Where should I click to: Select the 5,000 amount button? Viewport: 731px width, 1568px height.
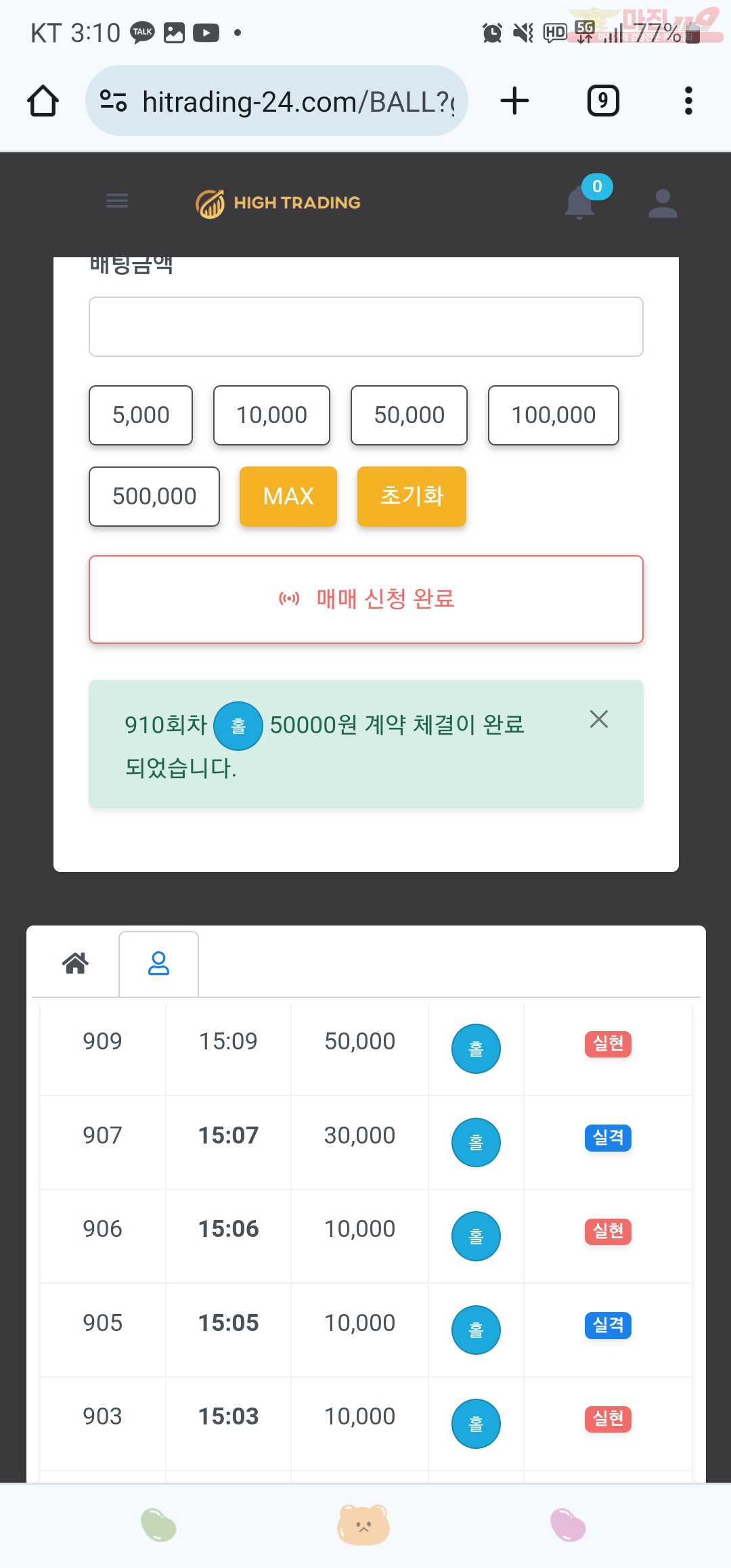[x=141, y=415]
